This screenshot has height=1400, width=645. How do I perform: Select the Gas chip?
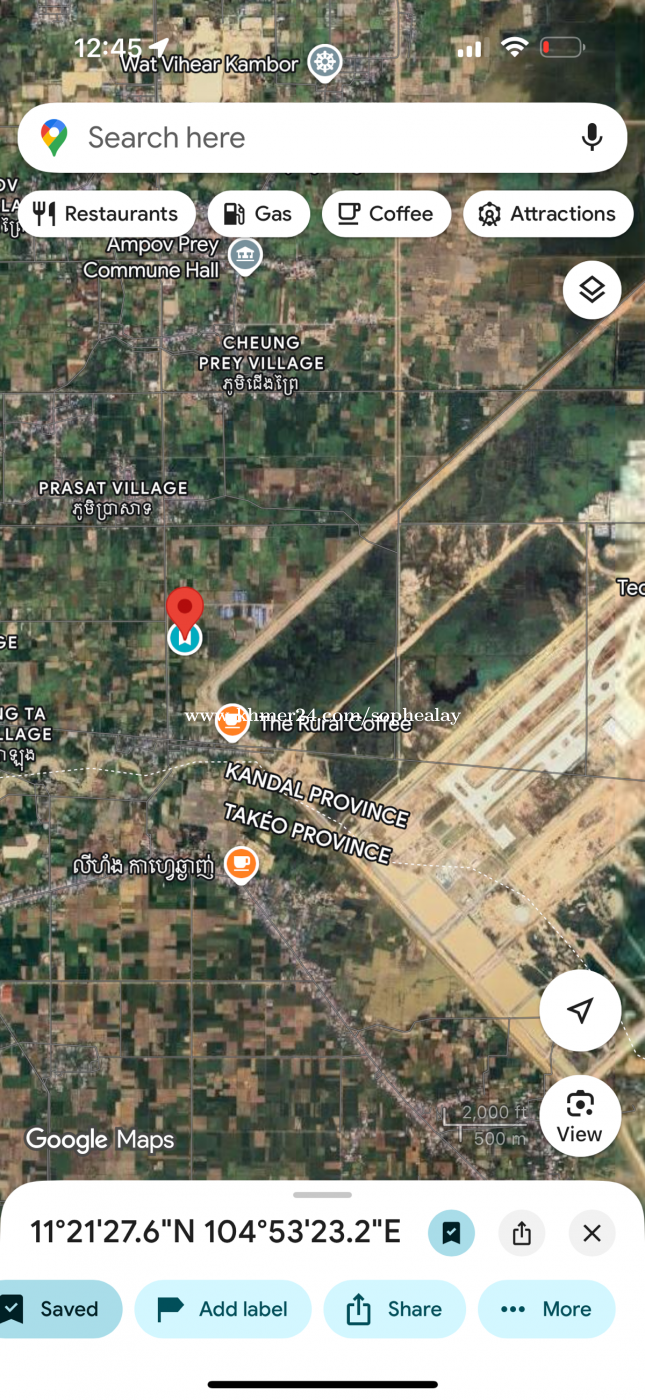coord(258,214)
